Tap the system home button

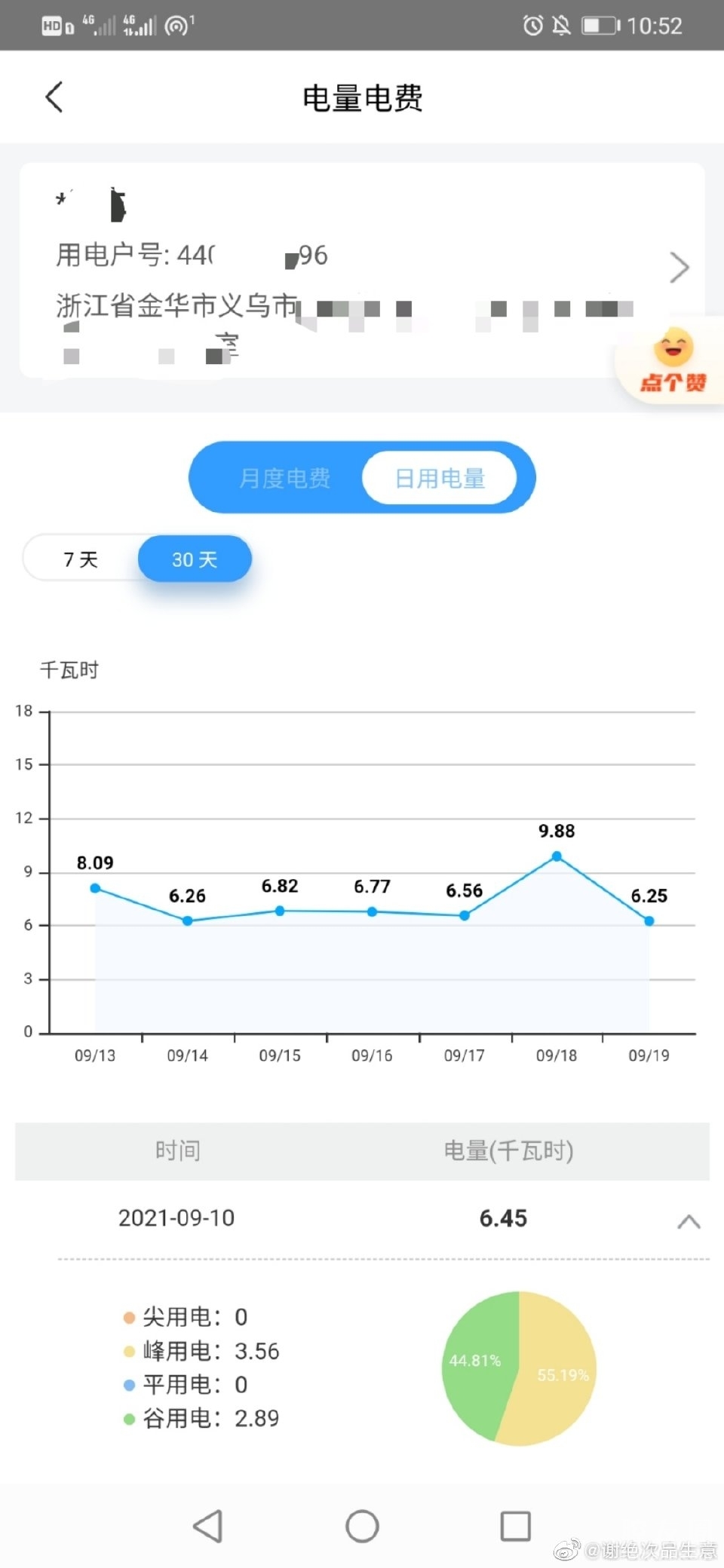(362, 1527)
